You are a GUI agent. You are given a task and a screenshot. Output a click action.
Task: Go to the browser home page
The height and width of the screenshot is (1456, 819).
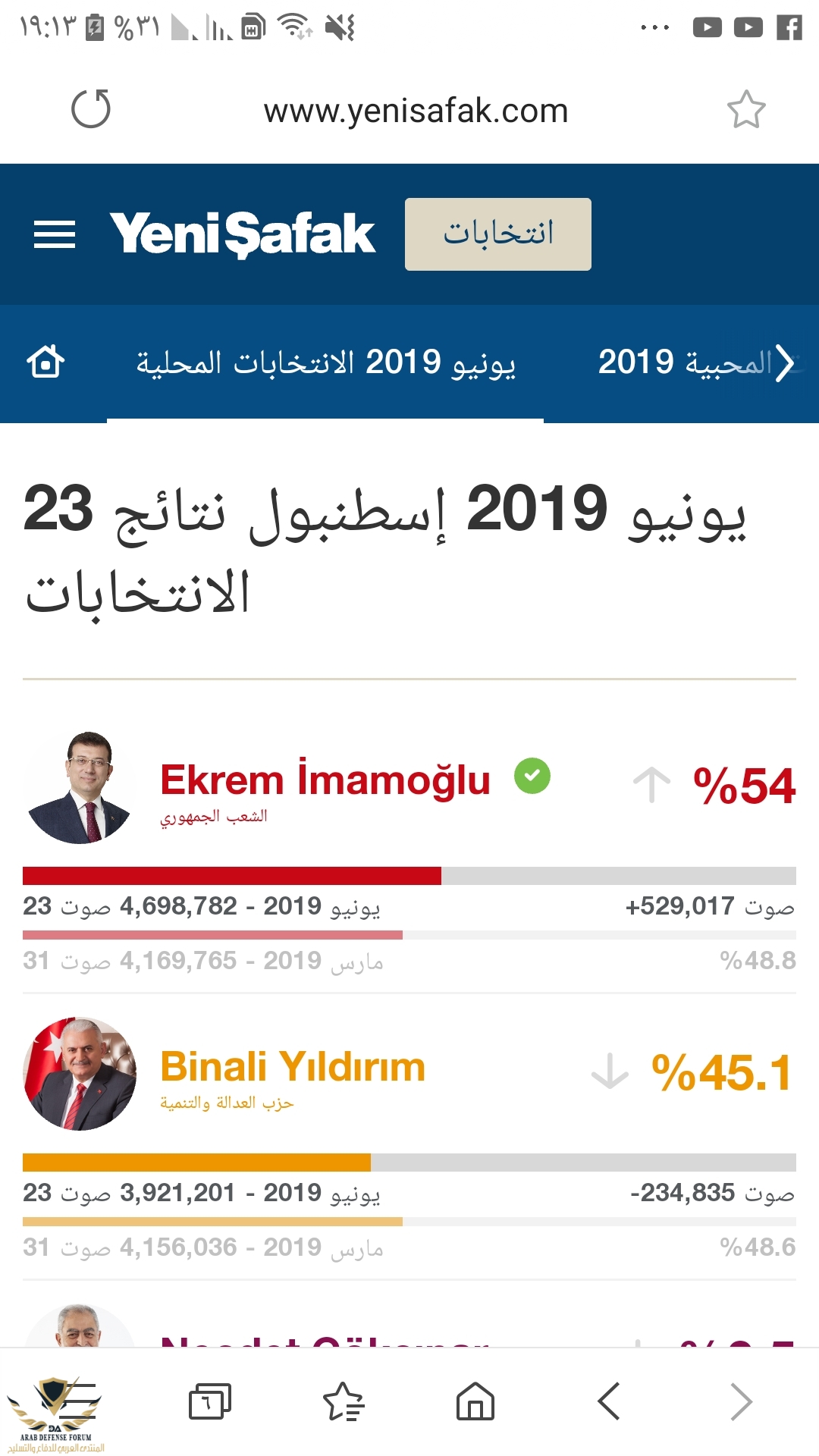475,1401
